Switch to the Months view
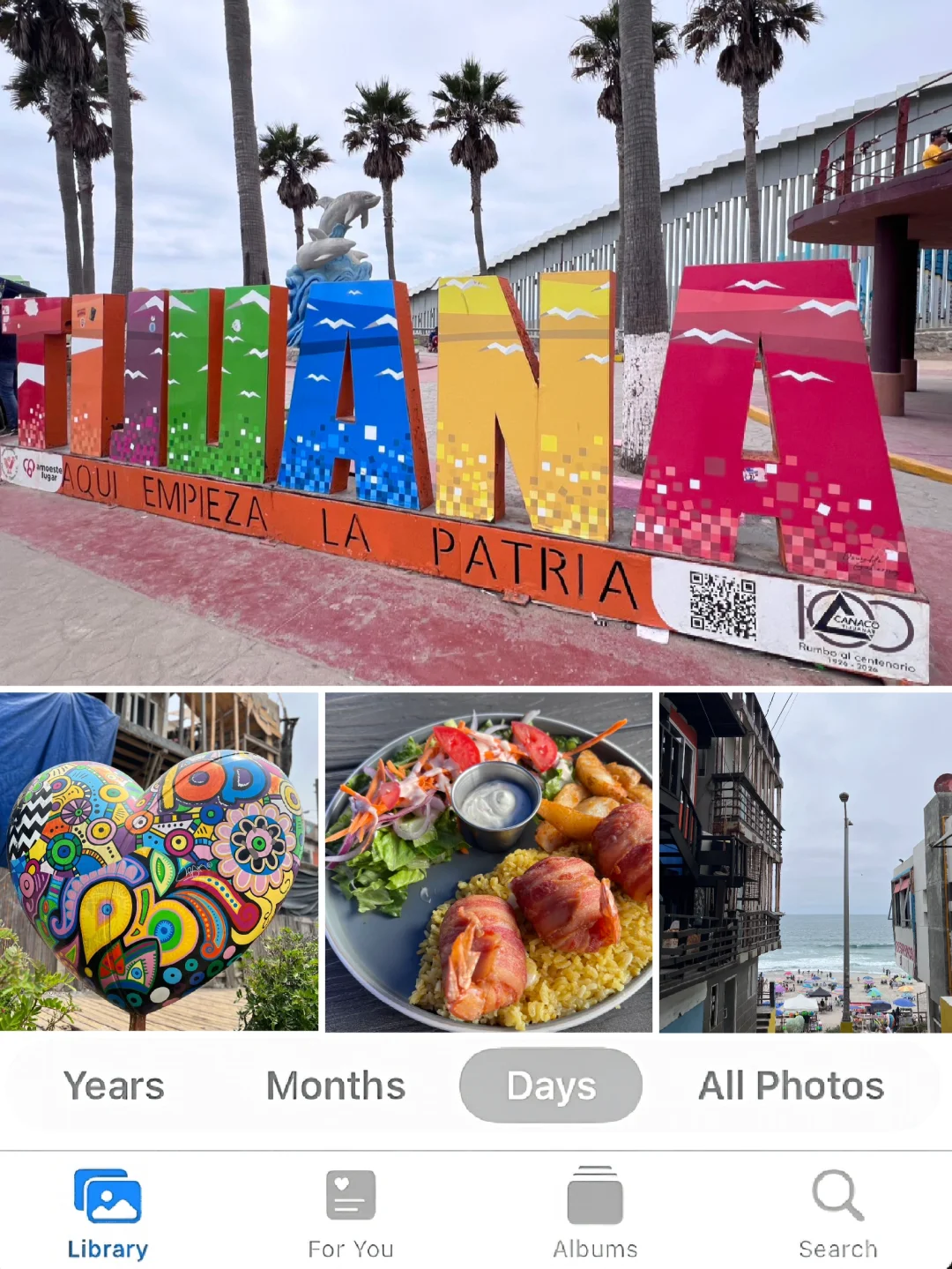This screenshot has height=1269, width=952. click(335, 1086)
